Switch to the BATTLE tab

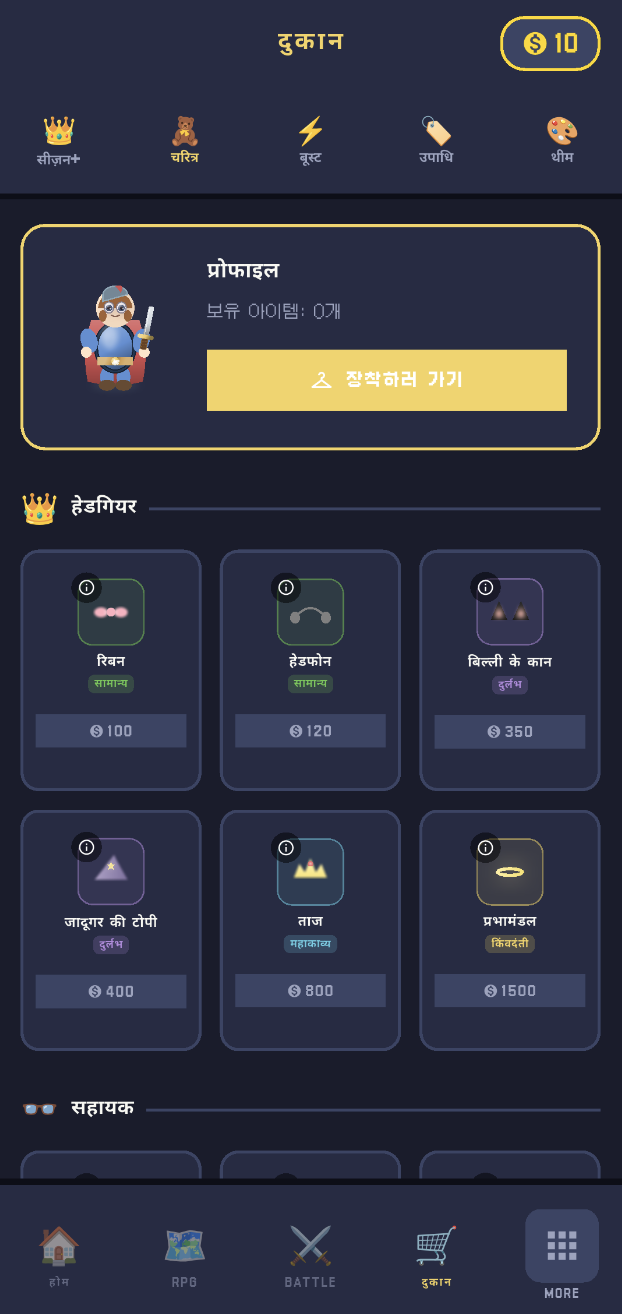[x=310, y=1255]
